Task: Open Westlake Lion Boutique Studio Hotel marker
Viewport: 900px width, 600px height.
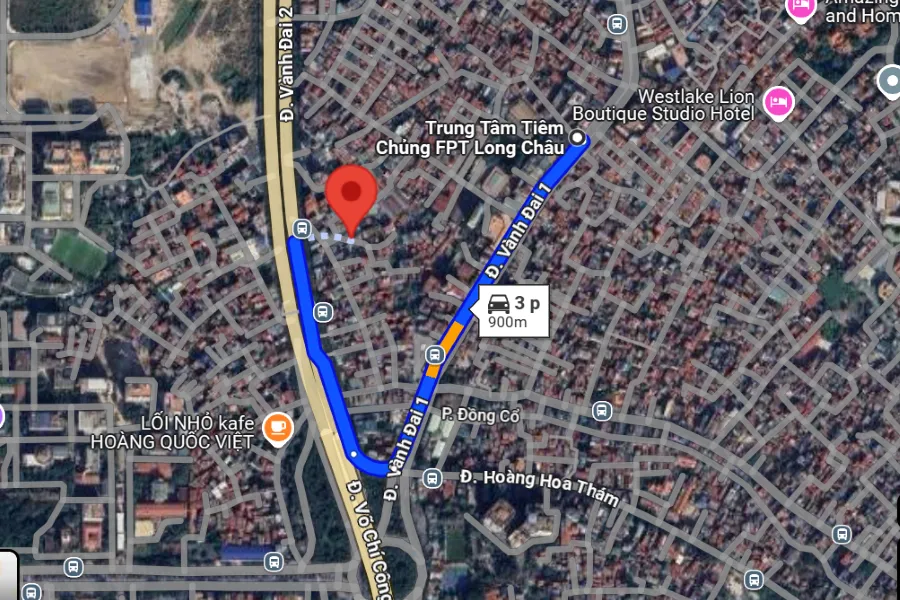Action: click(778, 102)
